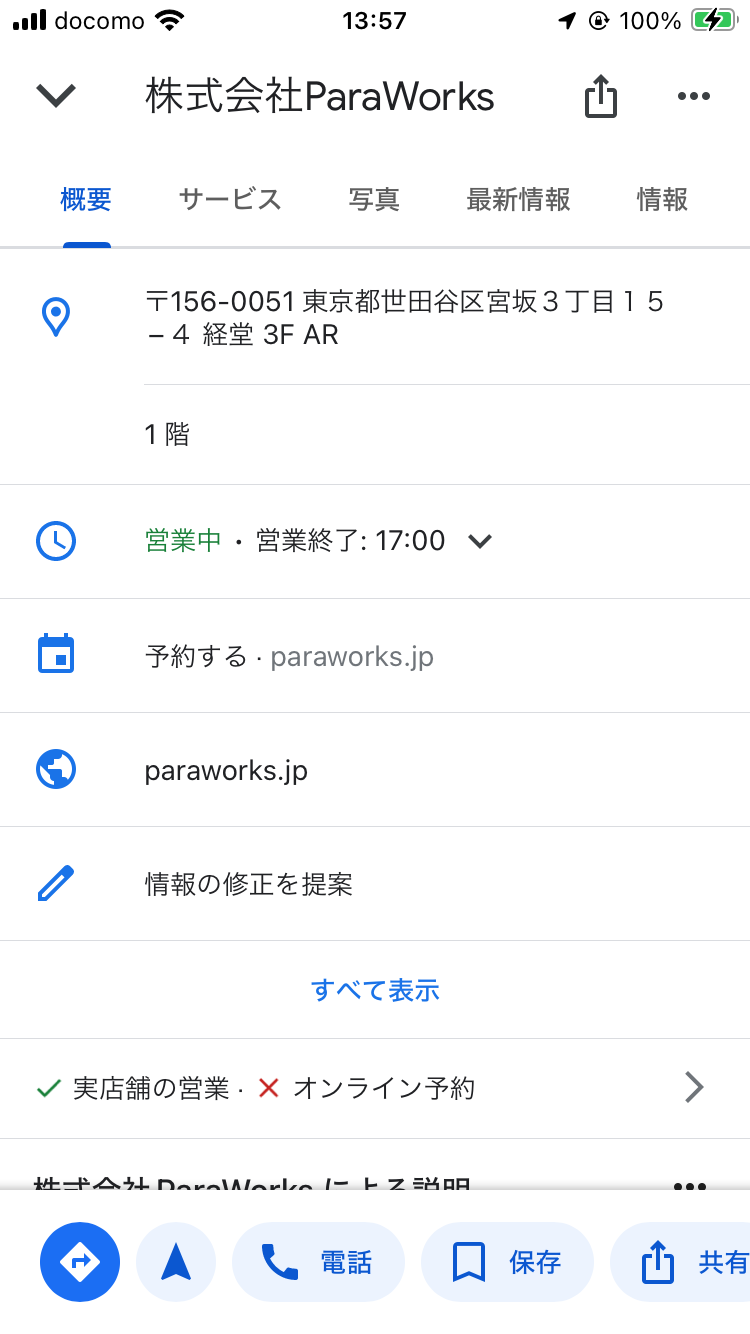The height and width of the screenshot is (1334, 750).
Task: Save this place with 保存
Action: click(x=507, y=1262)
